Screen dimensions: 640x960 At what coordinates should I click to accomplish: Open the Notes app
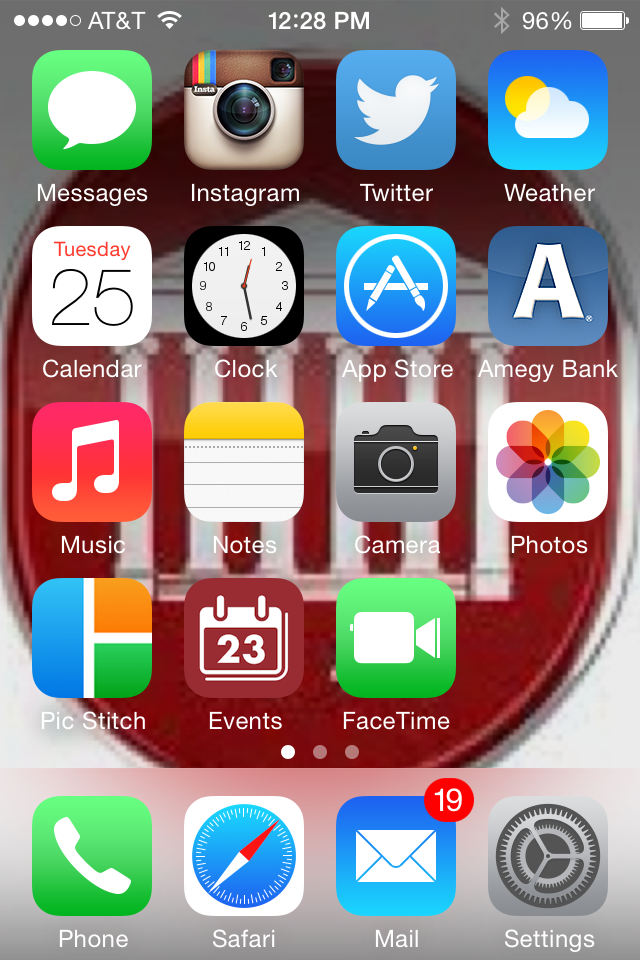(x=244, y=462)
